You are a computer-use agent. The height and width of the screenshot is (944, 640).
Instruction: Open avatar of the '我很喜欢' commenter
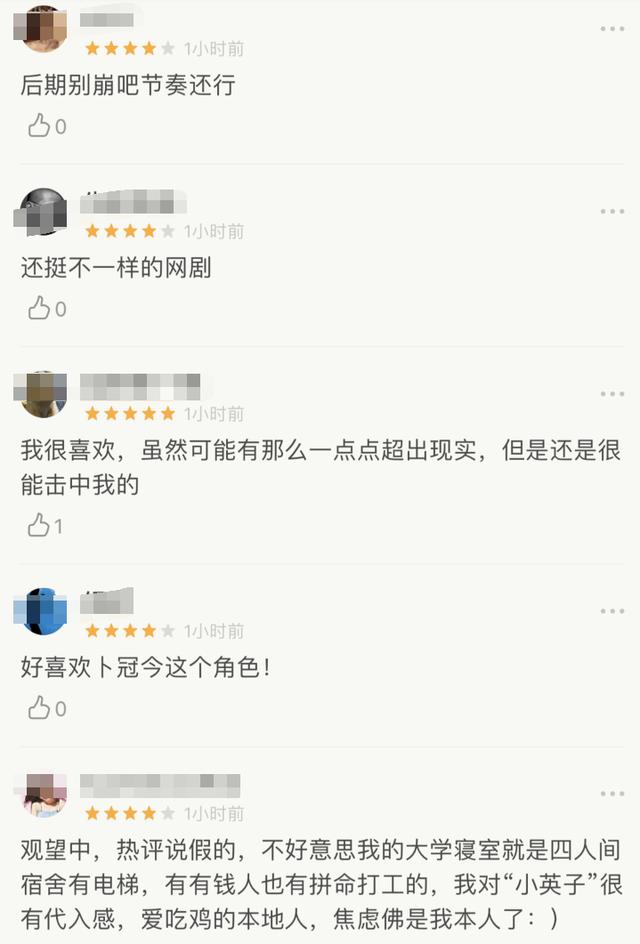(x=44, y=394)
